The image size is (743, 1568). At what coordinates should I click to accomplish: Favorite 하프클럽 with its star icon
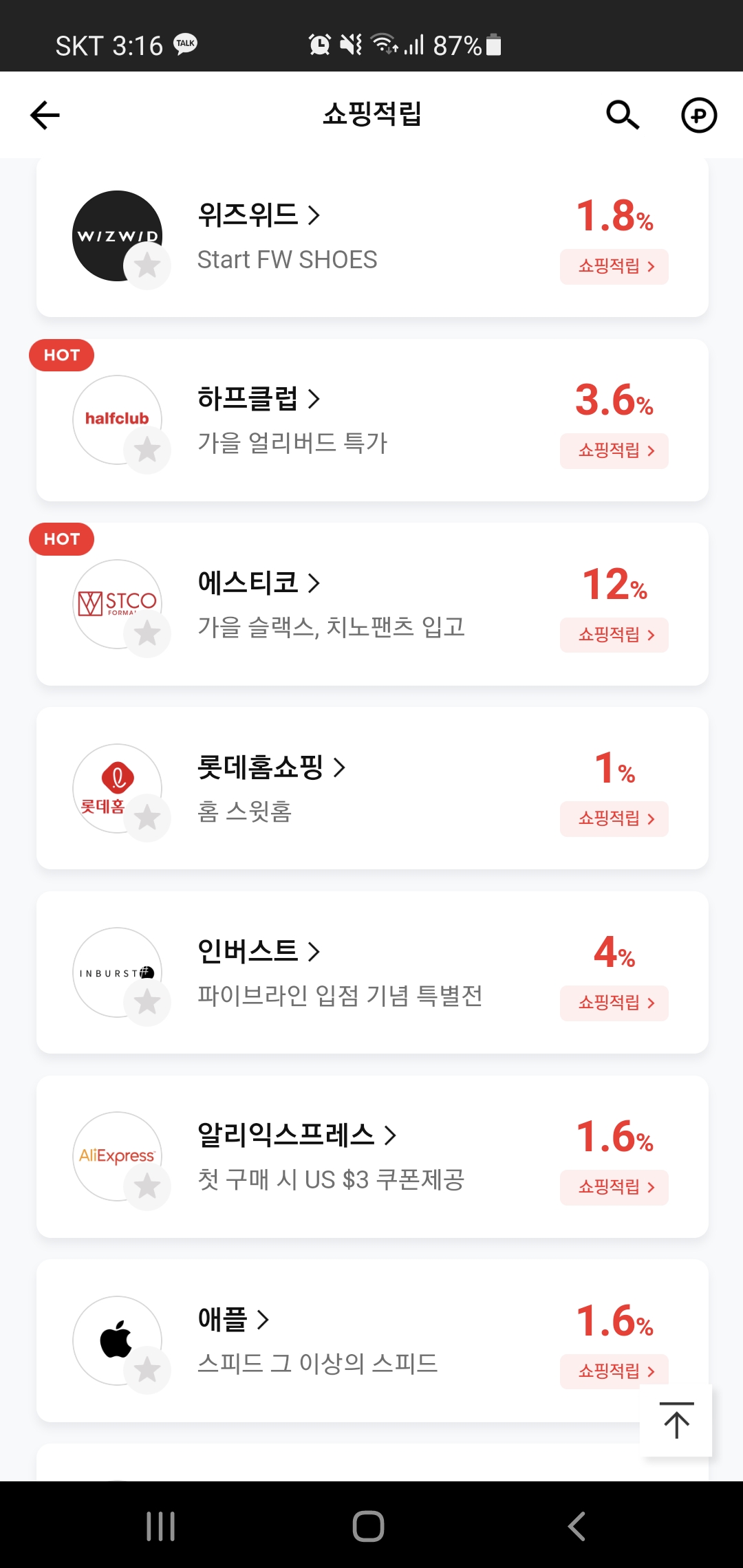(147, 450)
